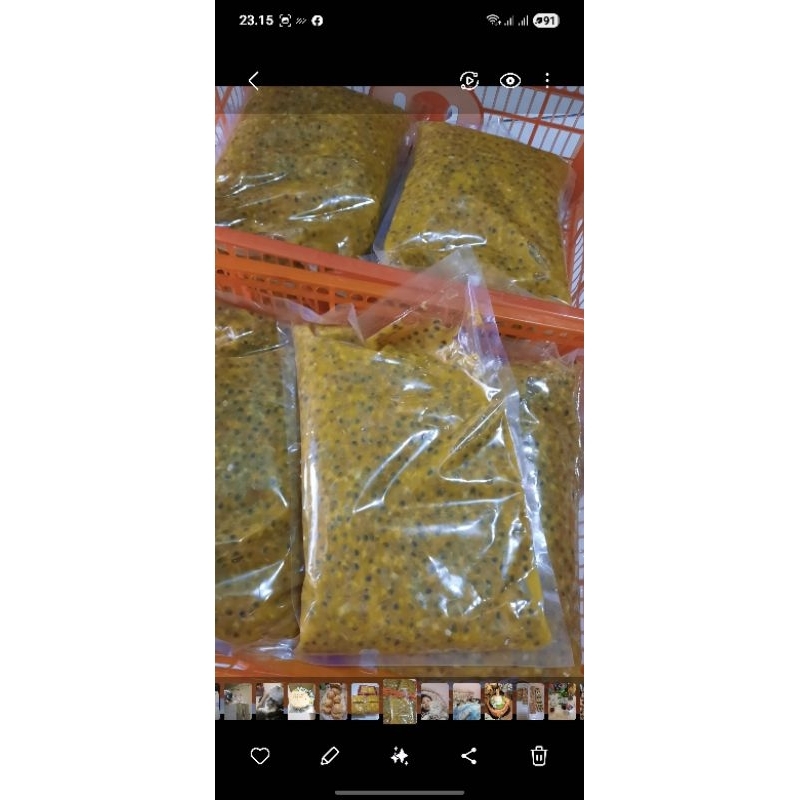Edit the photo with the pencil icon
800x800 pixels.
click(330, 756)
